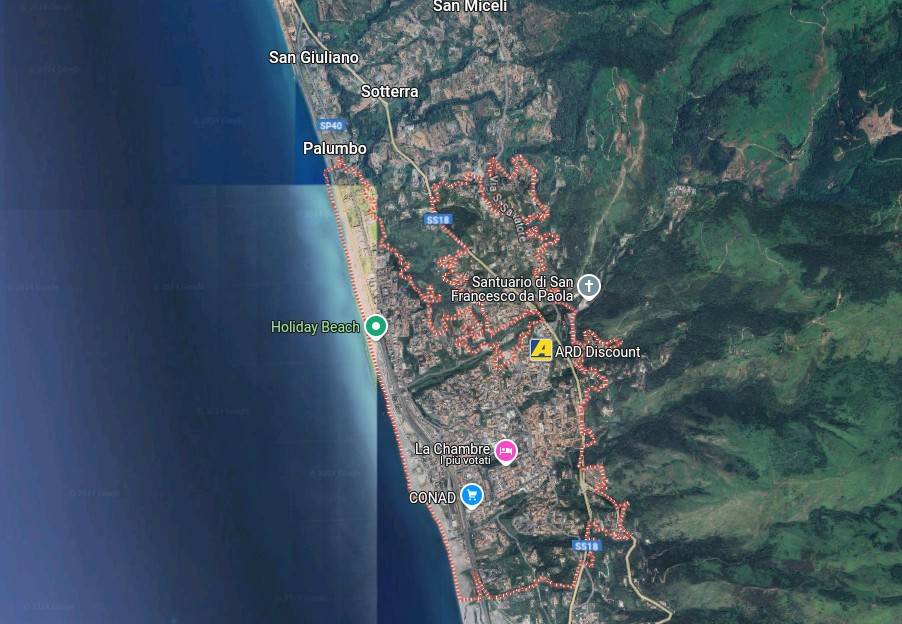Tap the ARD Discount store marker
The height and width of the screenshot is (624, 902).
tap(541, 350)
